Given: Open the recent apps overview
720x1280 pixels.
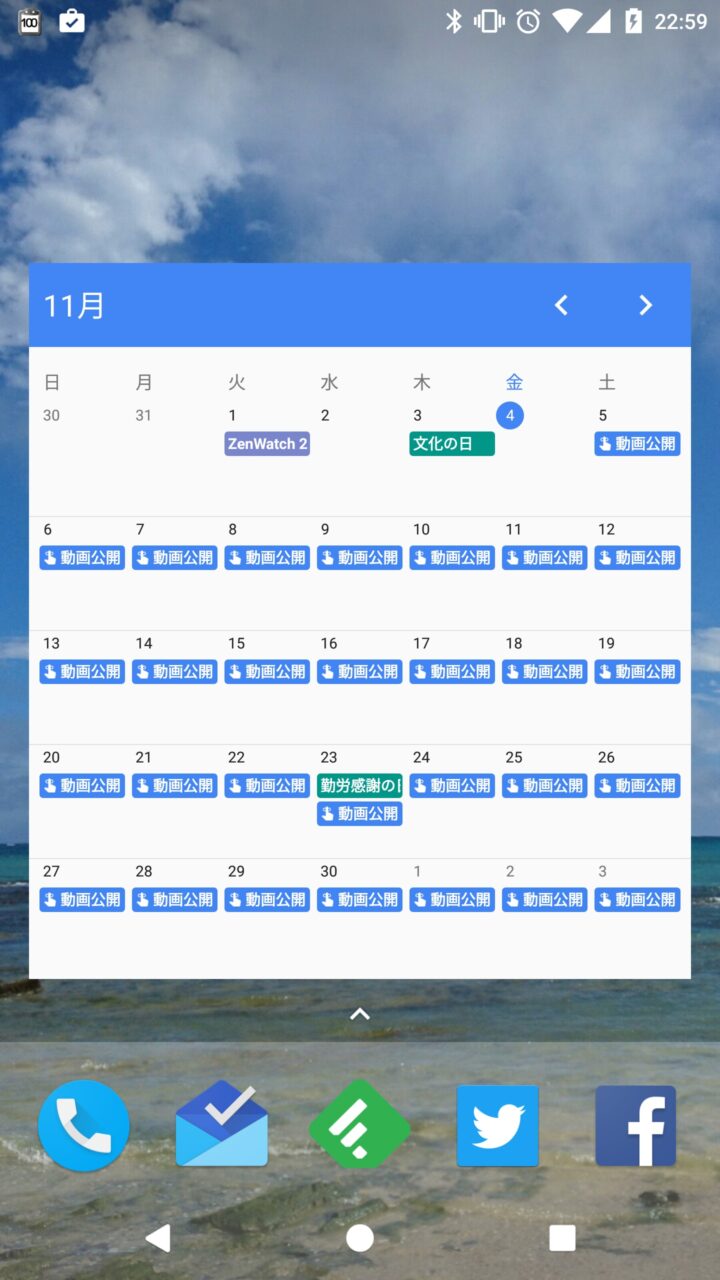Looking at the screenshot, I should [562, 1238].
